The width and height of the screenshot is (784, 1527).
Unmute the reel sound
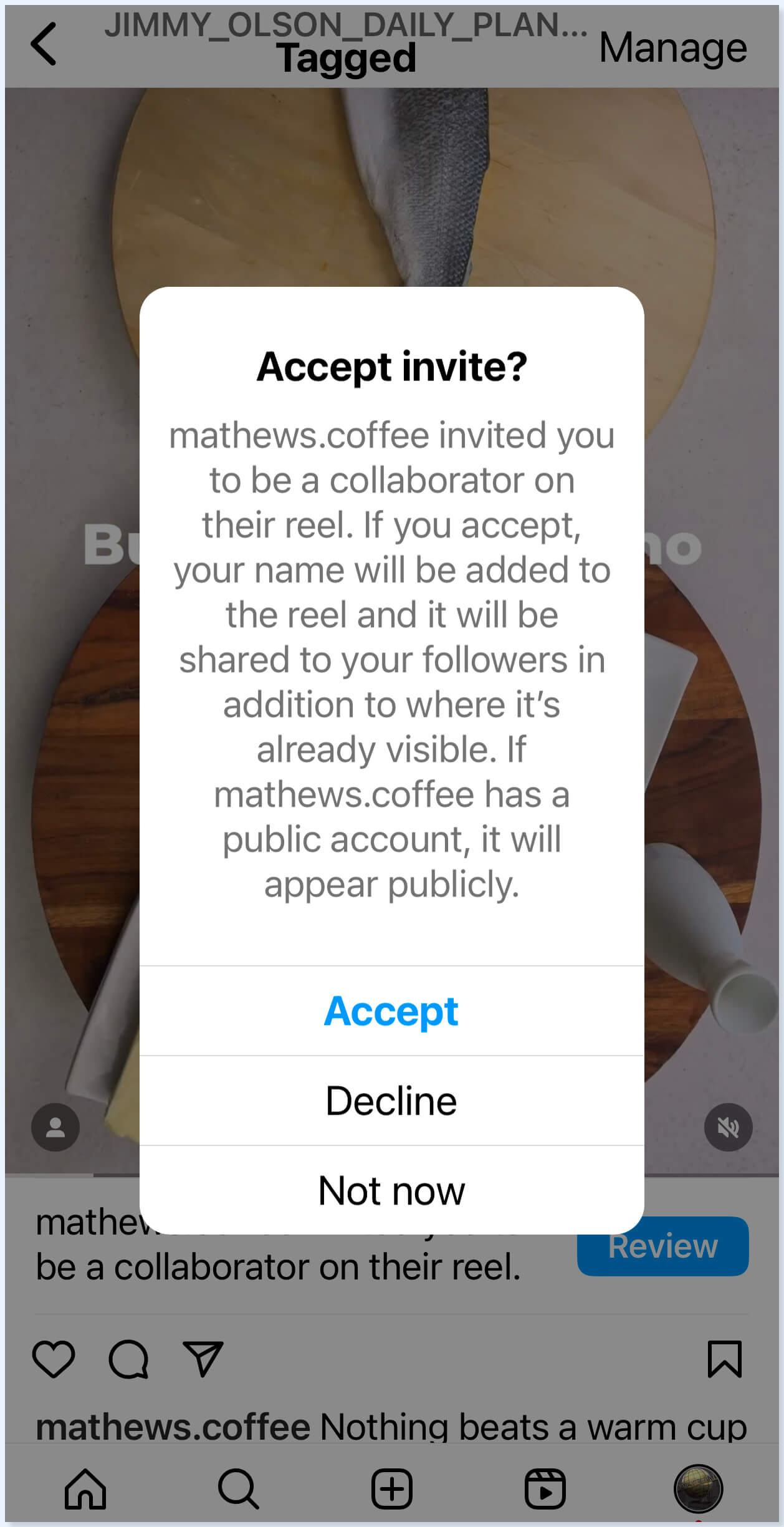pos(728,1127)
